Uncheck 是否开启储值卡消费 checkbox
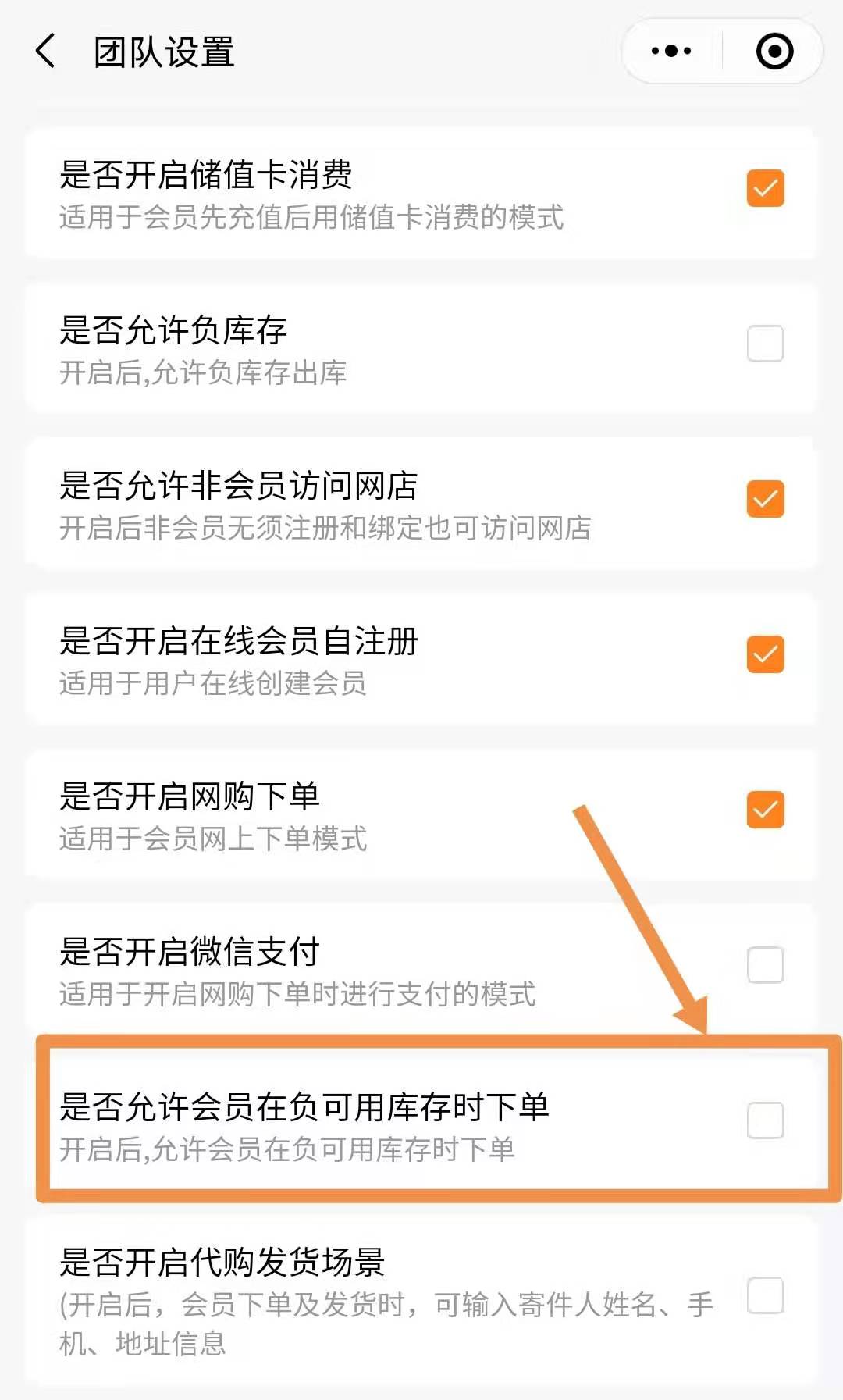The image size is (843, 1400). click(x=765, y=188)
